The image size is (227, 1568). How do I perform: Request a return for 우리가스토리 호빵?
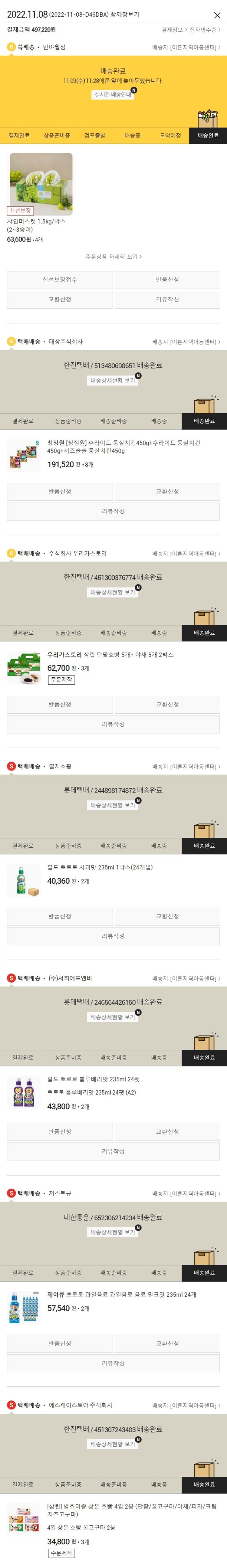click(x=60, y=704)
